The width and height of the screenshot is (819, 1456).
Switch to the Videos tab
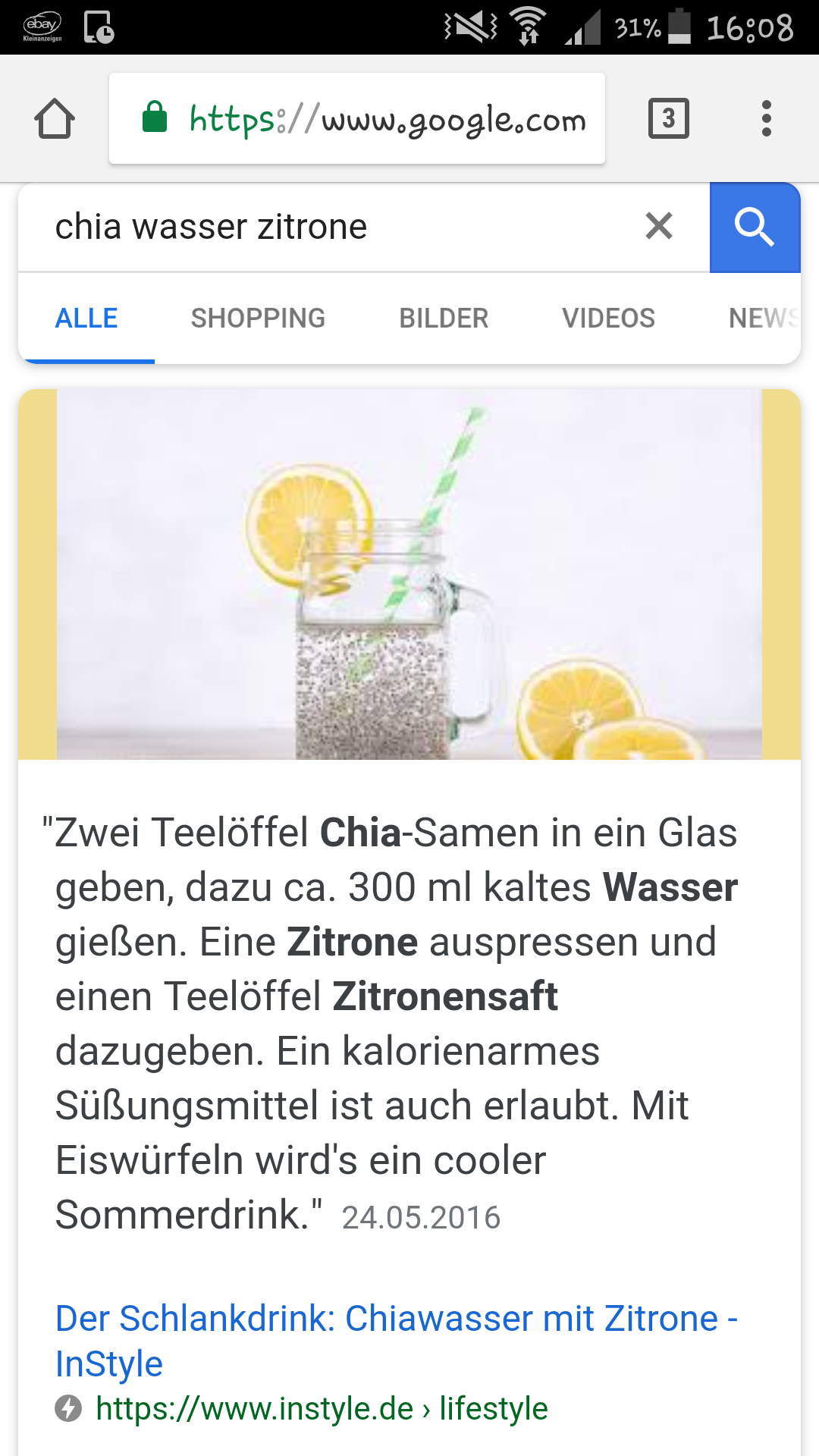(x=608, y=318)
